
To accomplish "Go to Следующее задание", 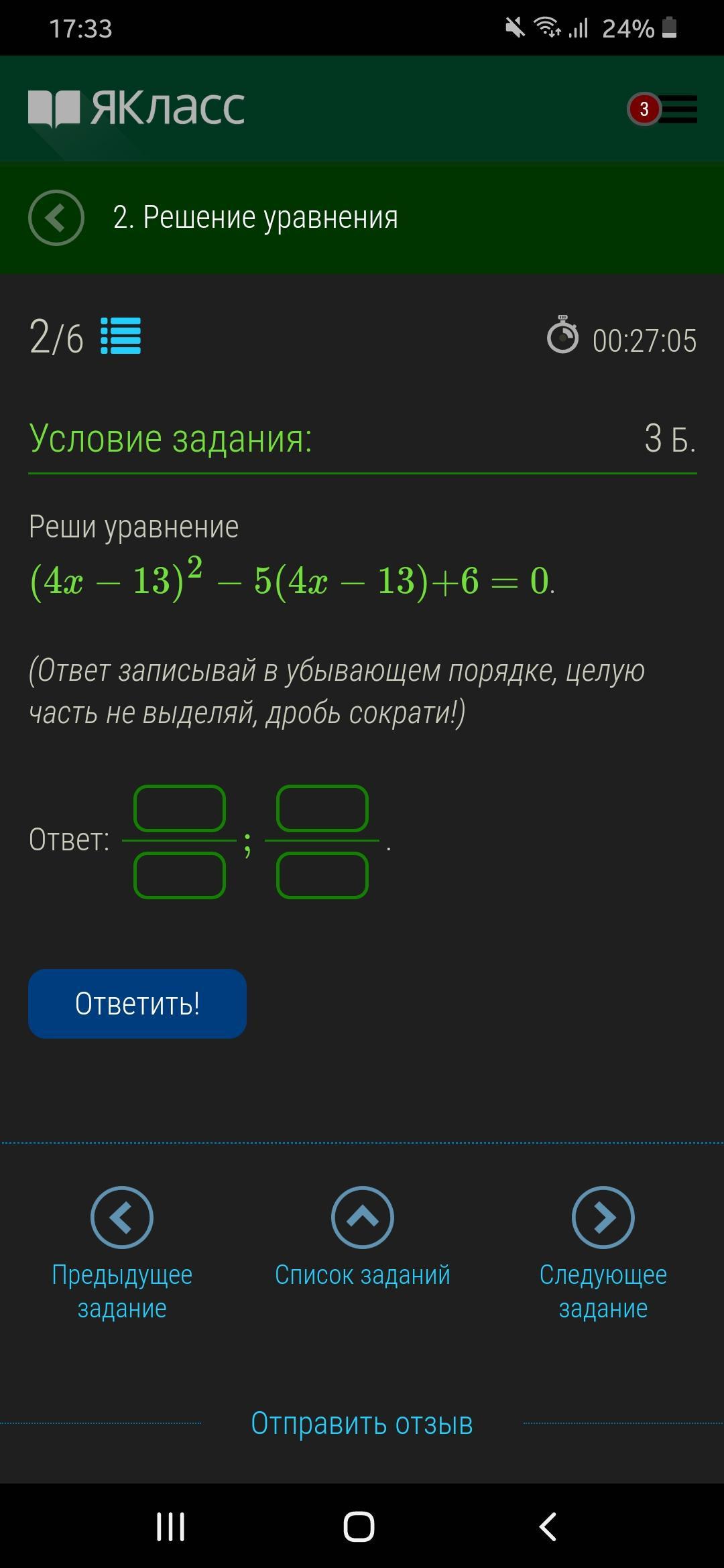I will [x=603, y=1252].
